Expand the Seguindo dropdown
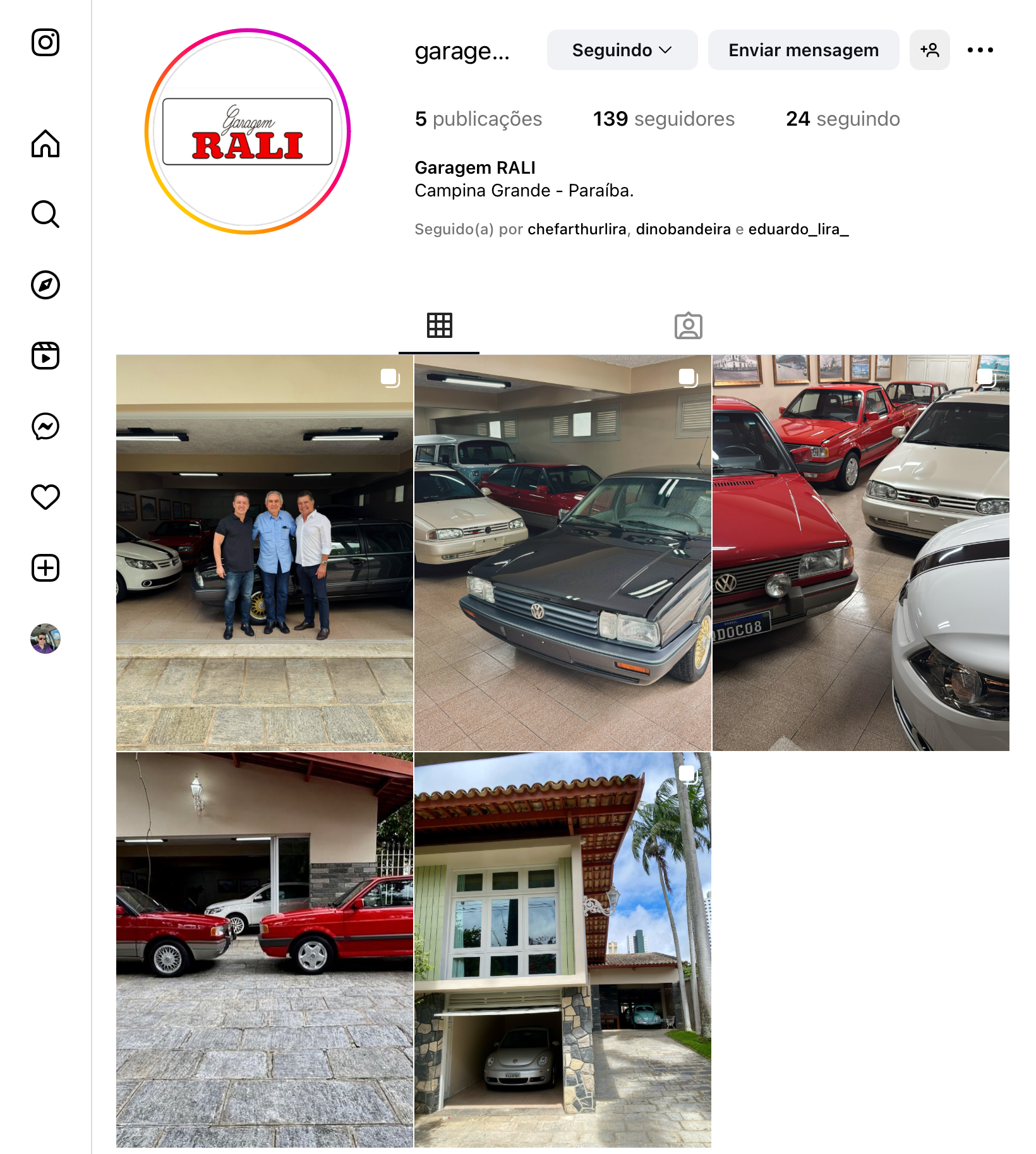Image resolution: width=1036 pixels, height=1154 pixels. pyautogui.click(x=622, y=50)
